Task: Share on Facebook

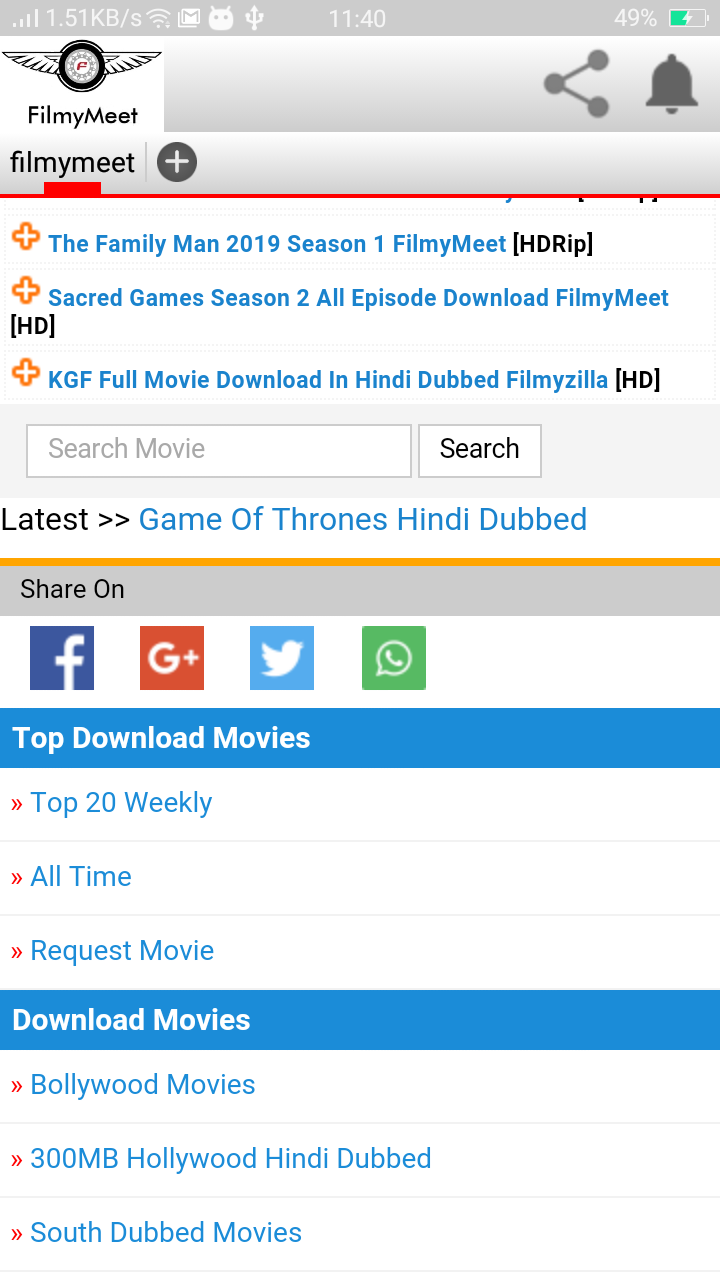Action: pyautogui.click(x=62, y=658)
